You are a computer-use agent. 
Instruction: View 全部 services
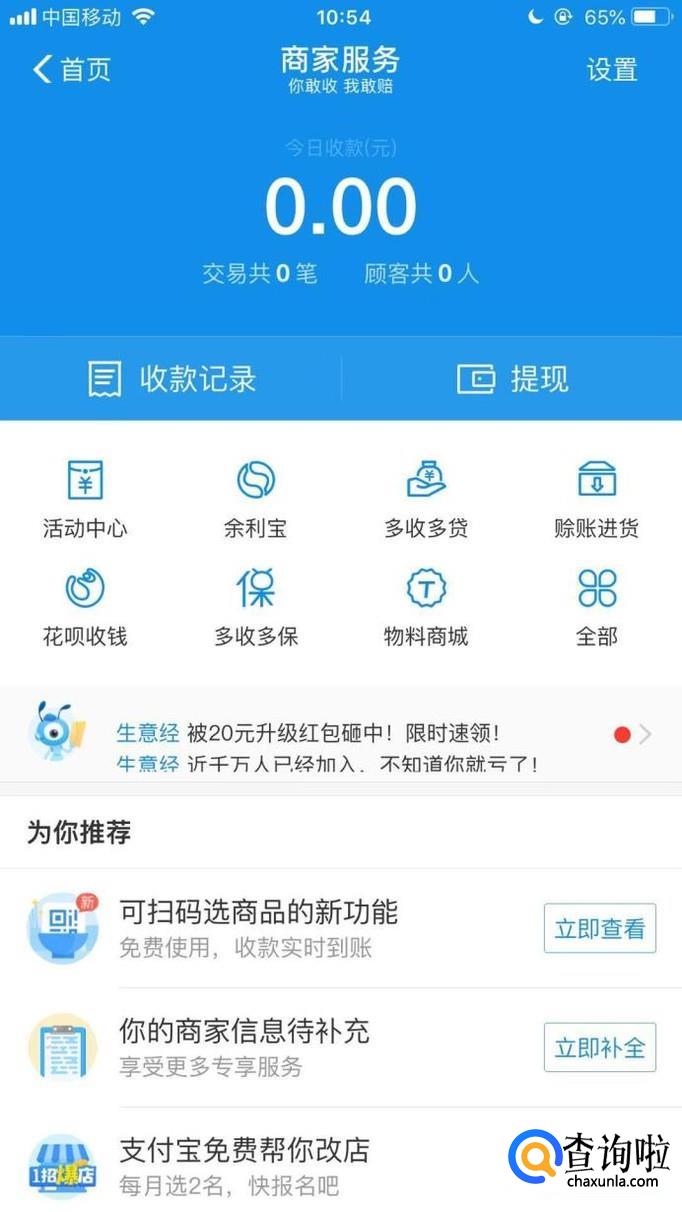(x=597, y=606)
